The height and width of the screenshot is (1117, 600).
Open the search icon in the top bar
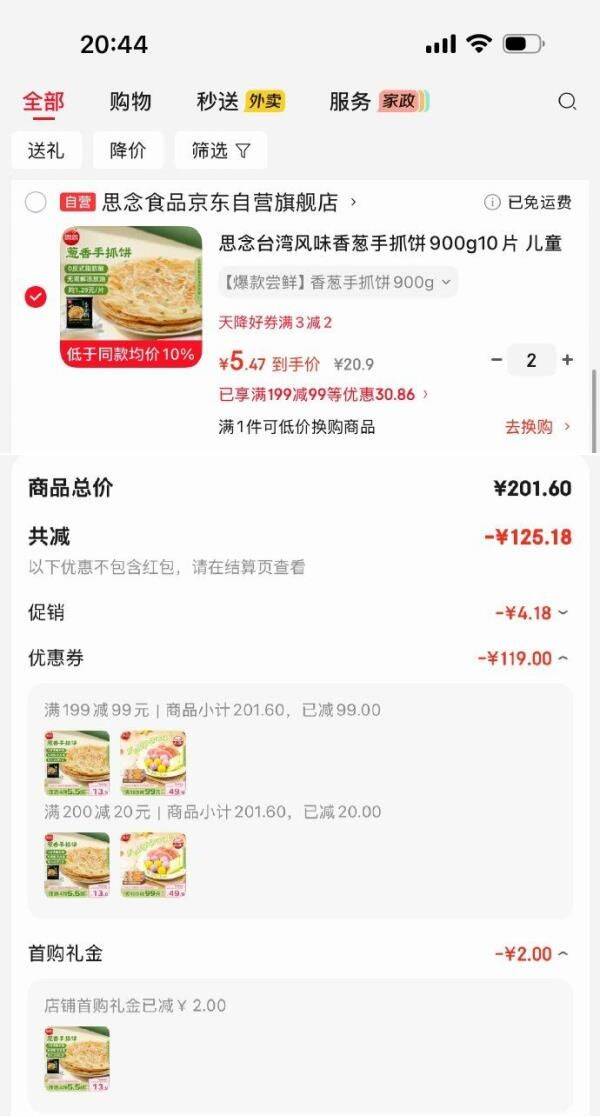[567, 101]
